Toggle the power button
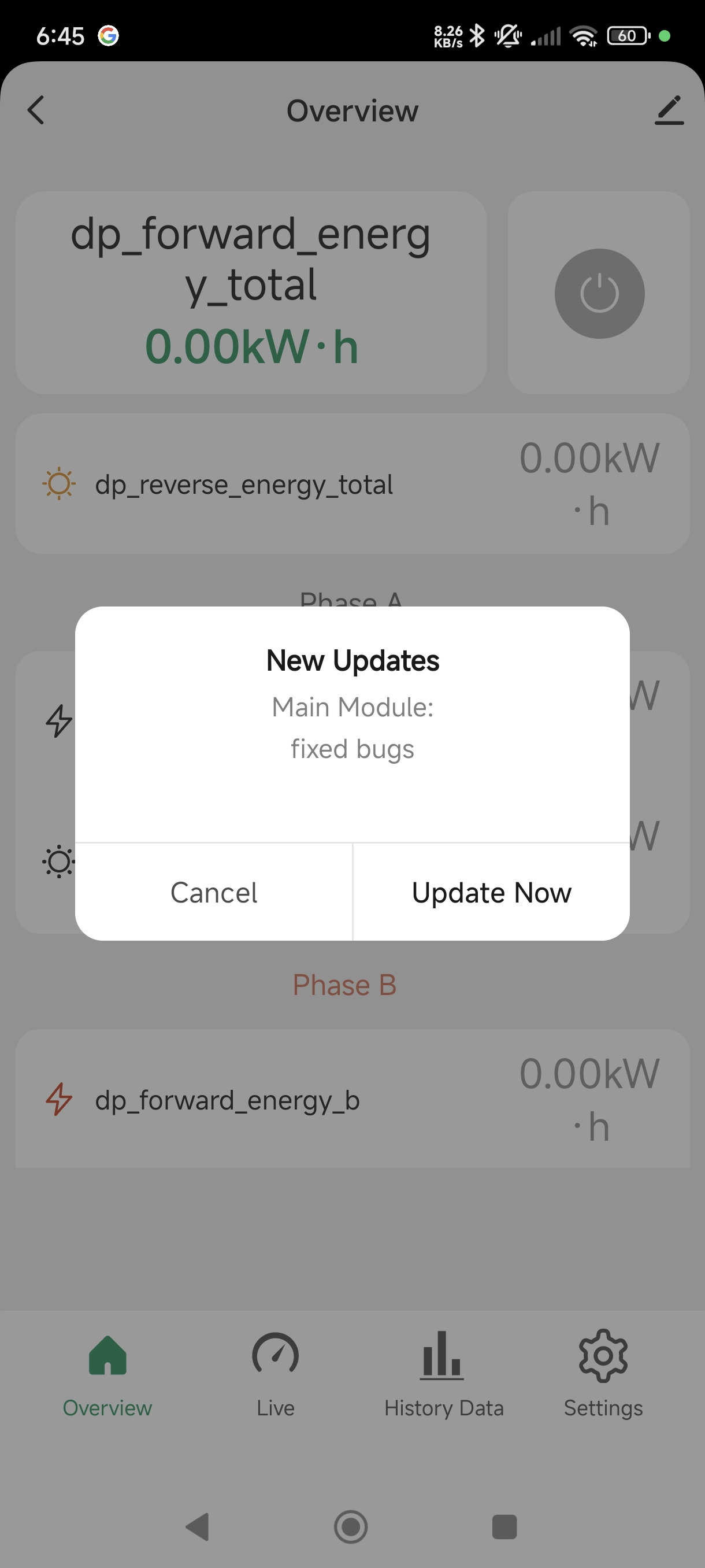705x1568 pixels. pyautogui.click(x=599, y=293)
